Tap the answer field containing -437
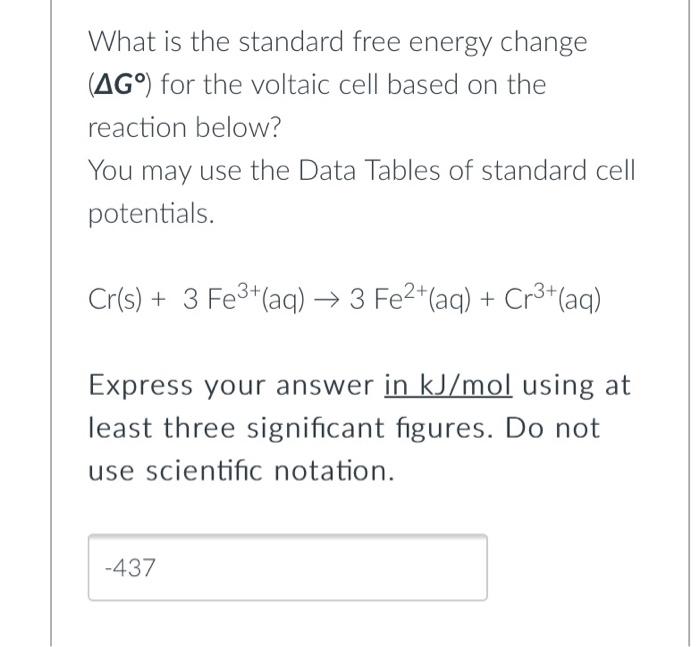Image resolution: width=700 pixels, height=647 pixels. (x=287, y=568)
